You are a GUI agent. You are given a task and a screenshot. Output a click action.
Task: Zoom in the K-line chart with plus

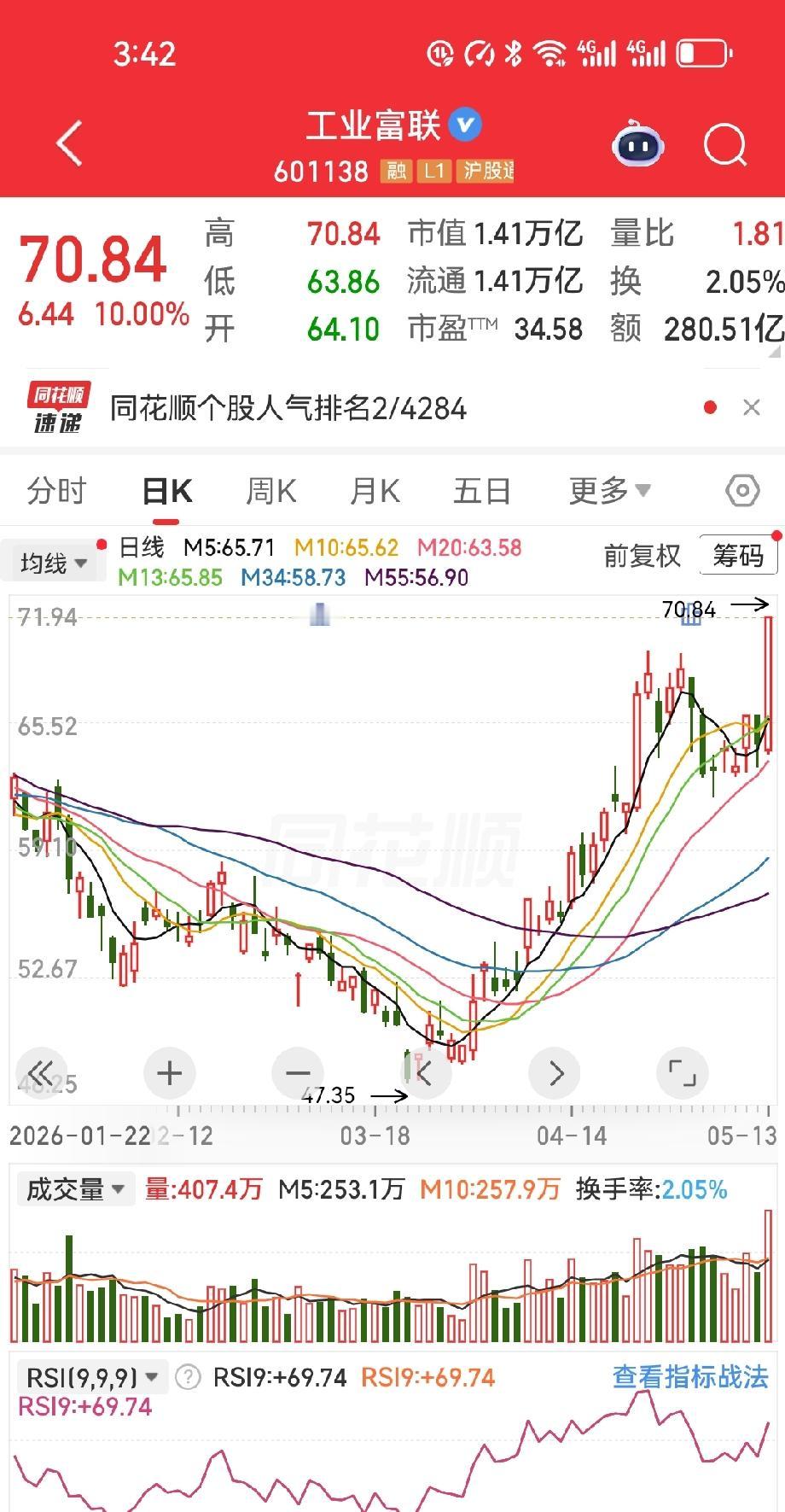pyautogui.click(x=170, y=1073)
